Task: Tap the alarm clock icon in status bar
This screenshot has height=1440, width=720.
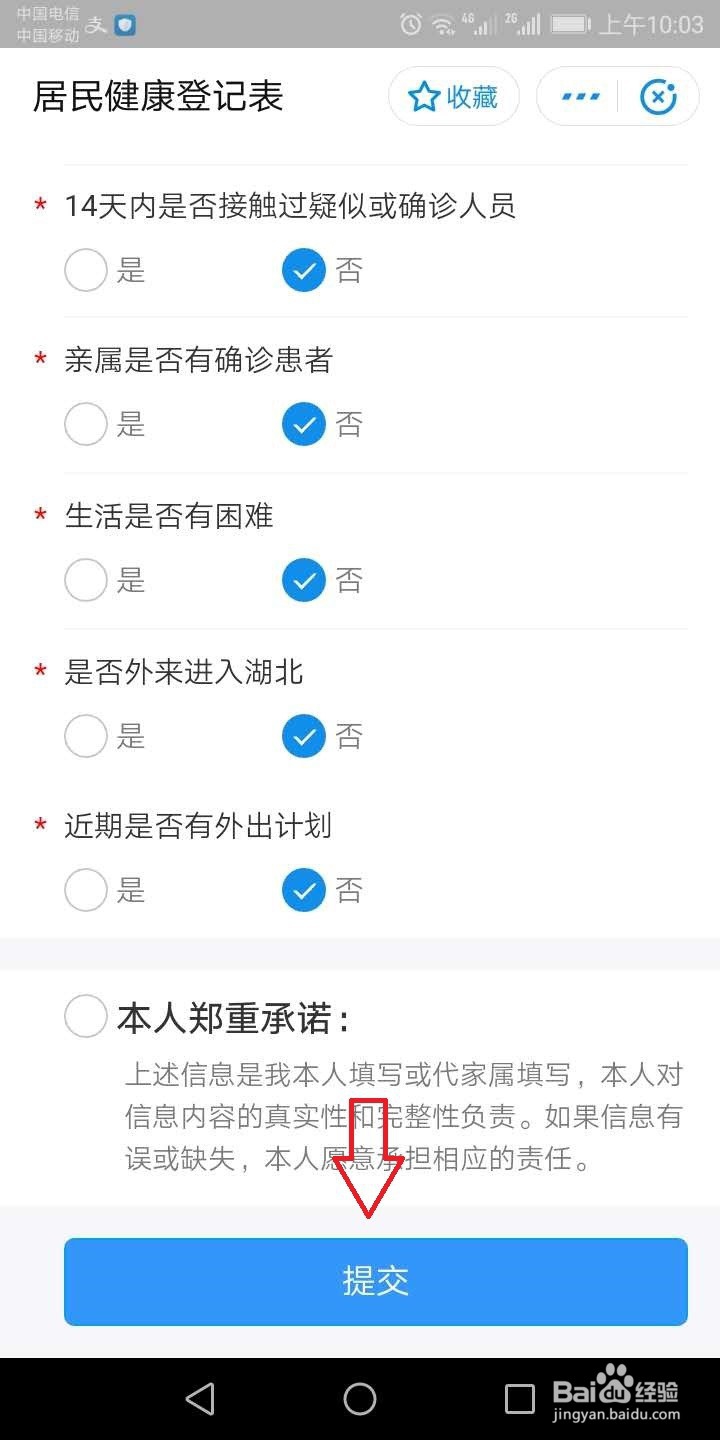Action: click(x=410, y=22)
